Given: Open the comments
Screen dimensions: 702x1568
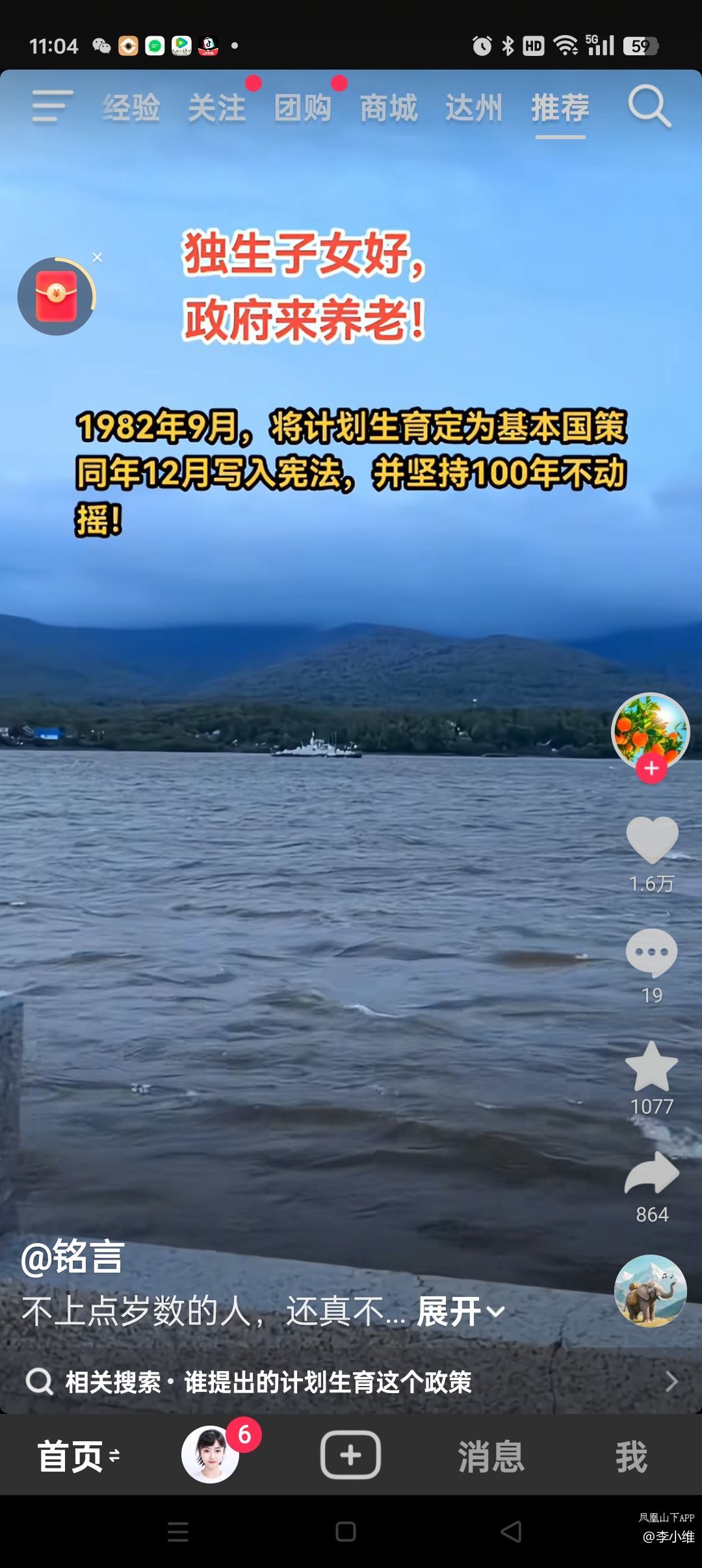Looking at the screenshot, I should coord(651,953).
